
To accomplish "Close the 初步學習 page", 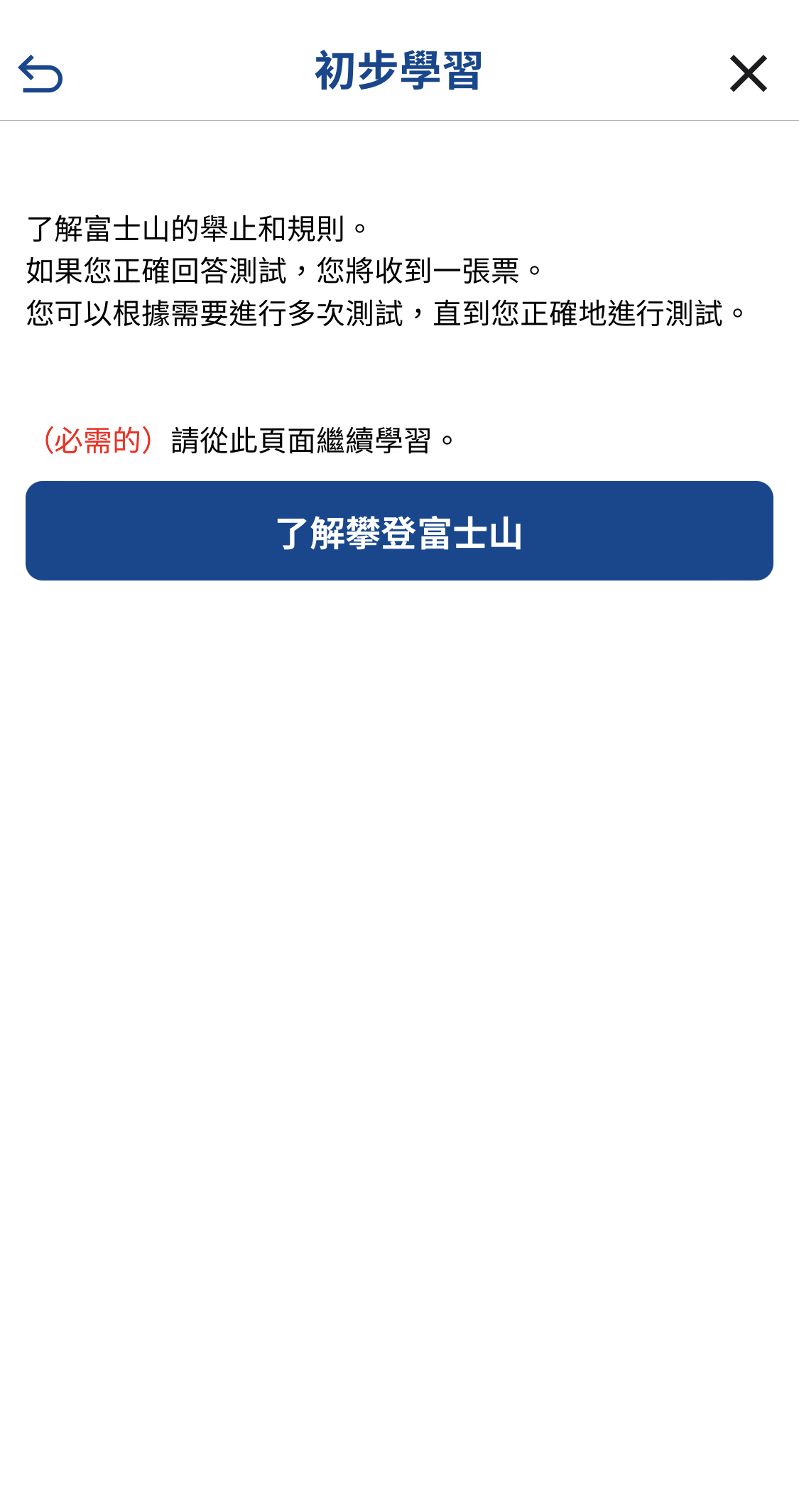I will [x=748, y=73].
